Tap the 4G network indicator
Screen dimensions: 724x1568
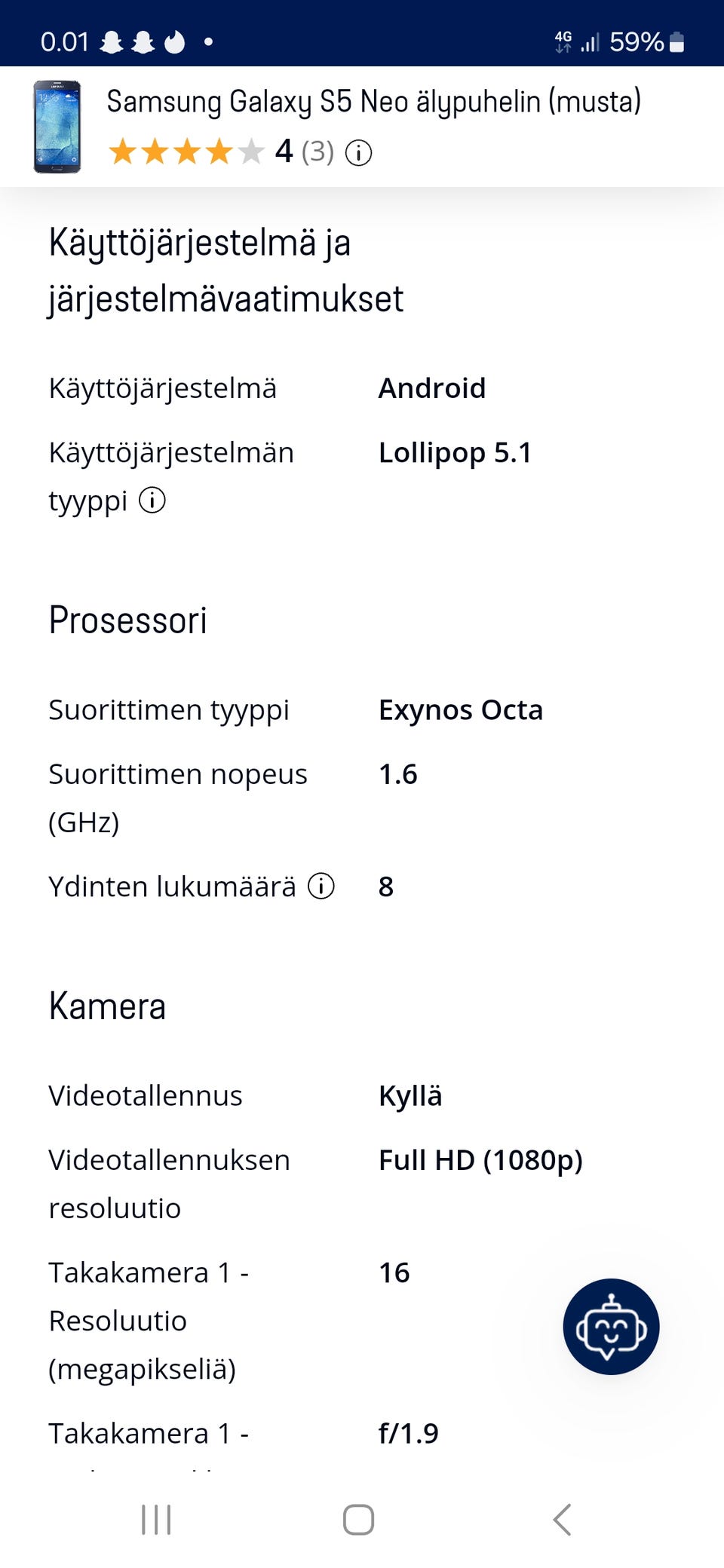(561, 40)
